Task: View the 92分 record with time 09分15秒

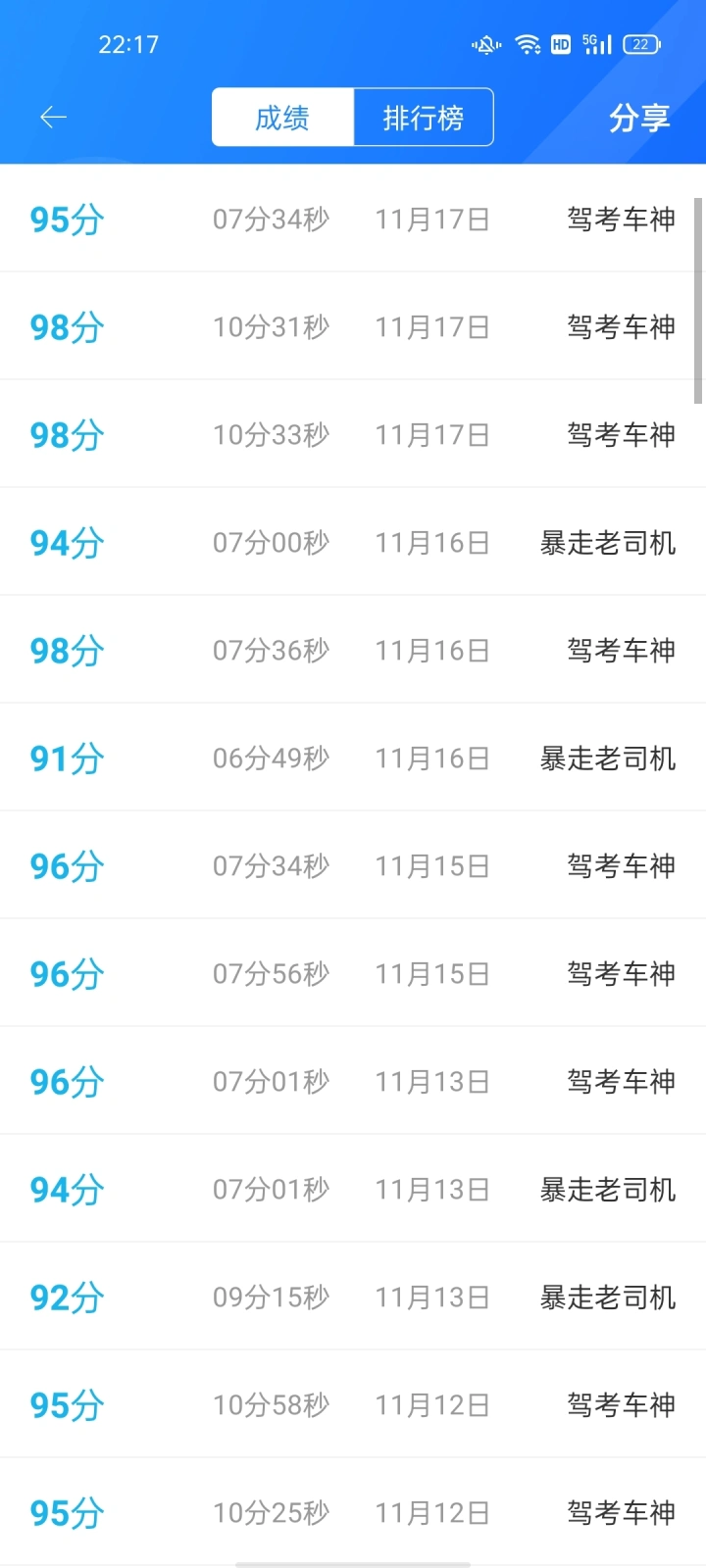Action: click(353, 1297)
